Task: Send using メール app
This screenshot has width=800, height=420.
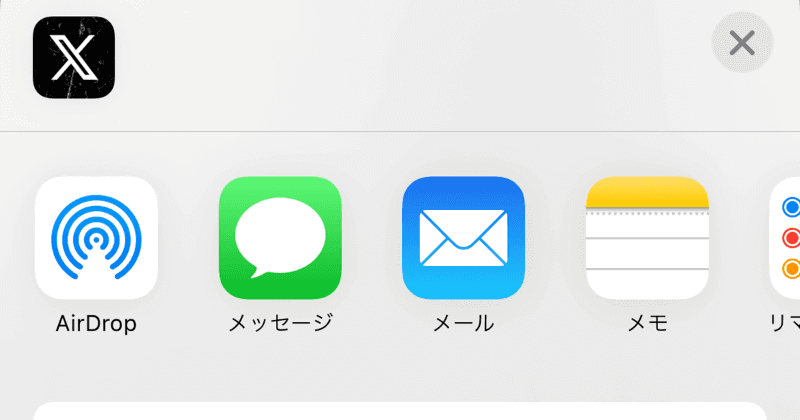Action: click(x=463, y=238)
